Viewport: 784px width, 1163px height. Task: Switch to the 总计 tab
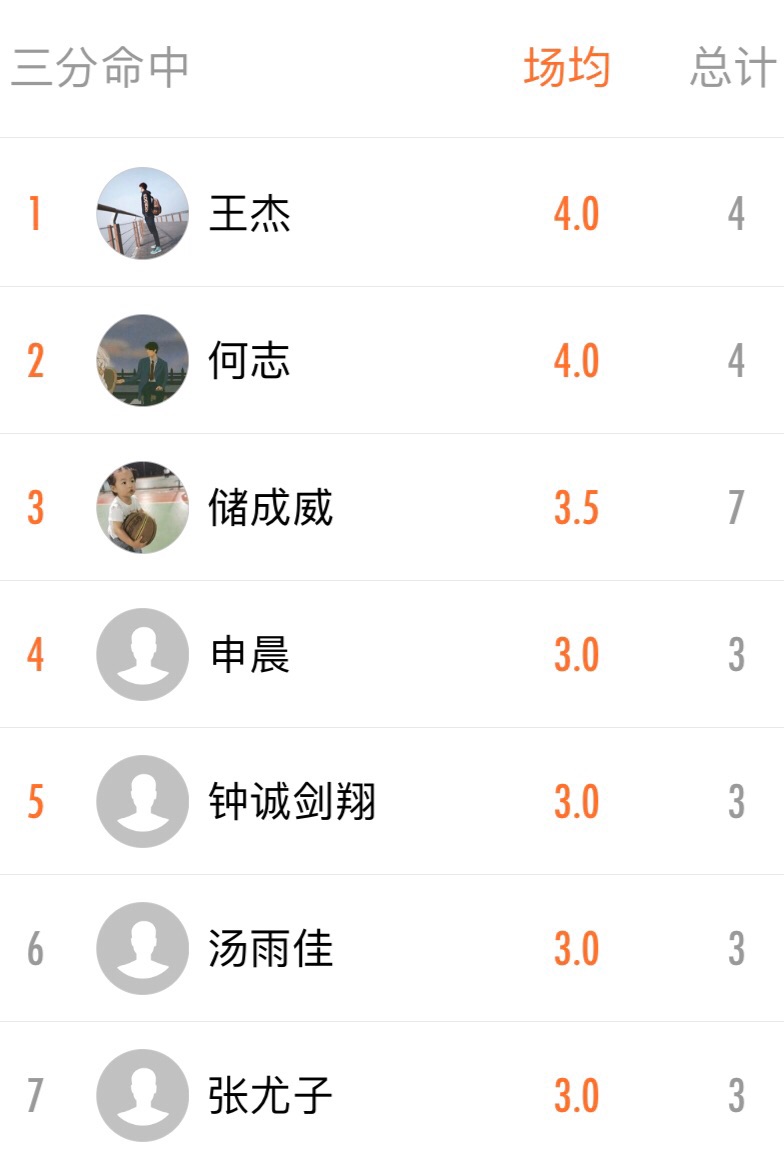[x=732, y=69]
